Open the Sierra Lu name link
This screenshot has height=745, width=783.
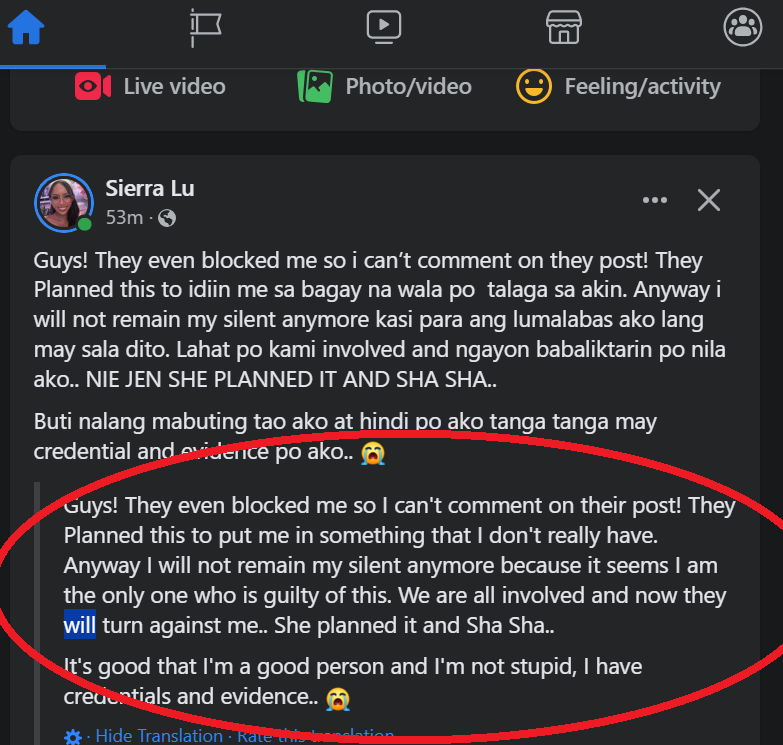pos(150,188)
